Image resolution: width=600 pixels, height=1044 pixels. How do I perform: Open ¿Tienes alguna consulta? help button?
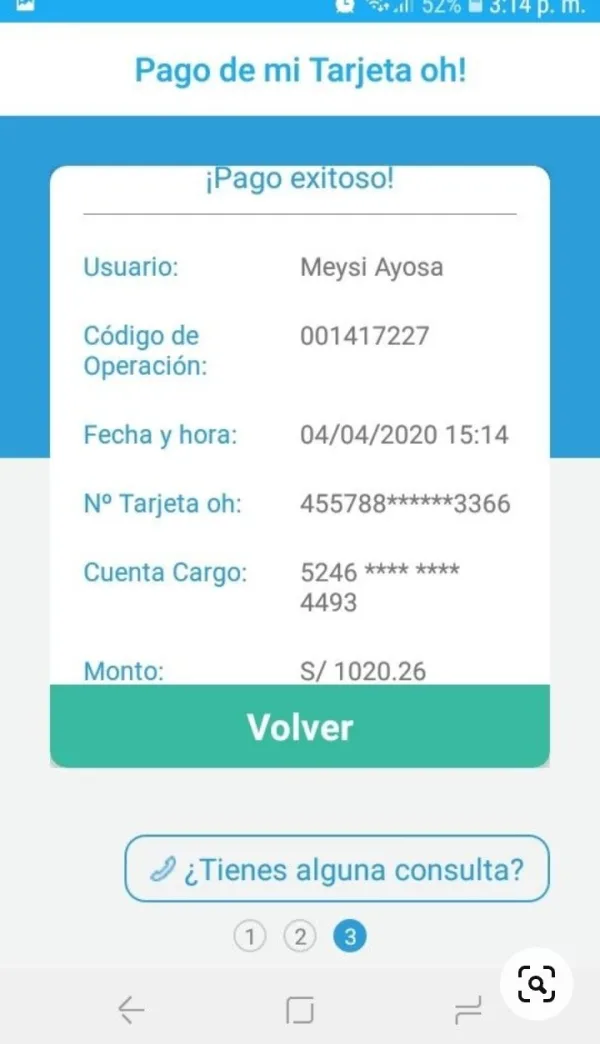point(337,869)
